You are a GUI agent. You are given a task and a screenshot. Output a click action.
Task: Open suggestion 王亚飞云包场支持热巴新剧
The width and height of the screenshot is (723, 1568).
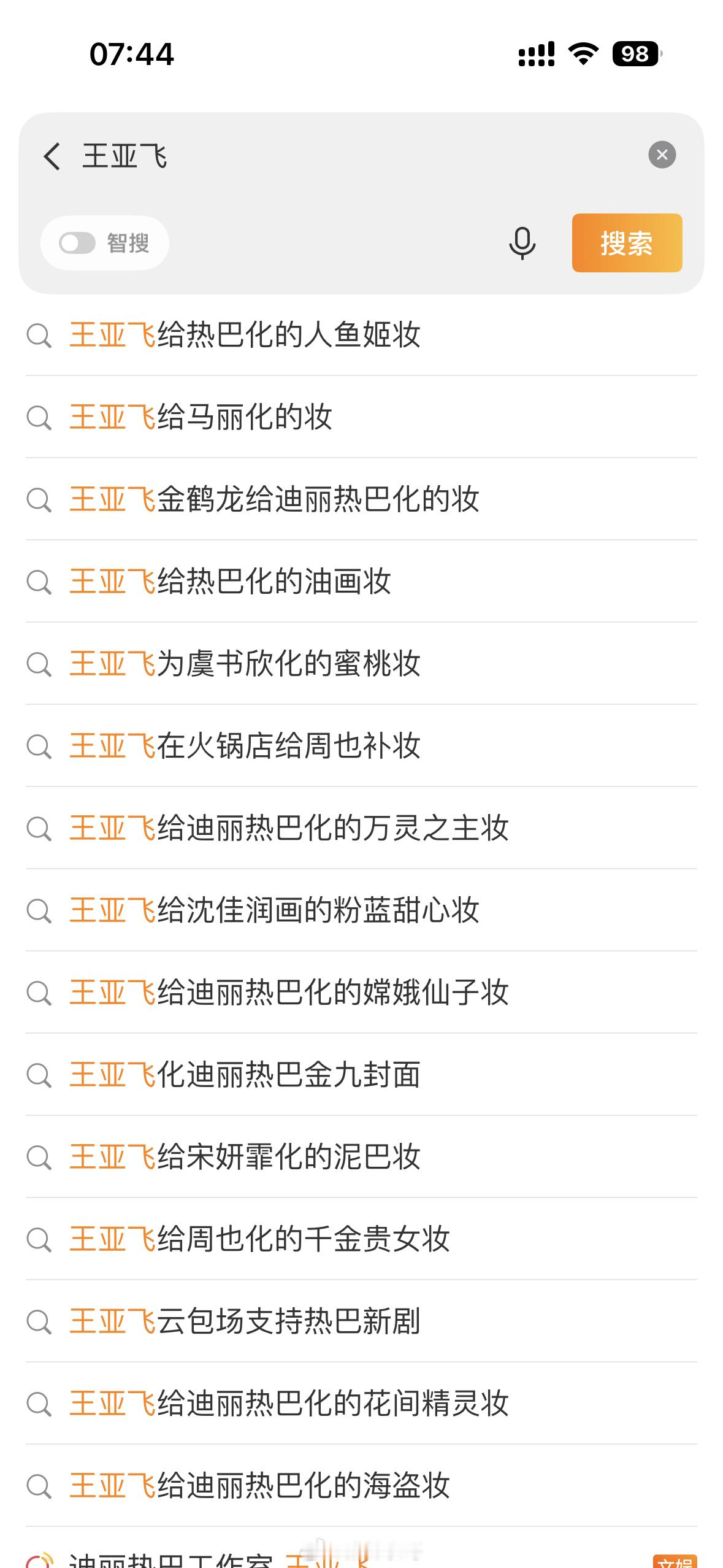tap(245, 1323)
